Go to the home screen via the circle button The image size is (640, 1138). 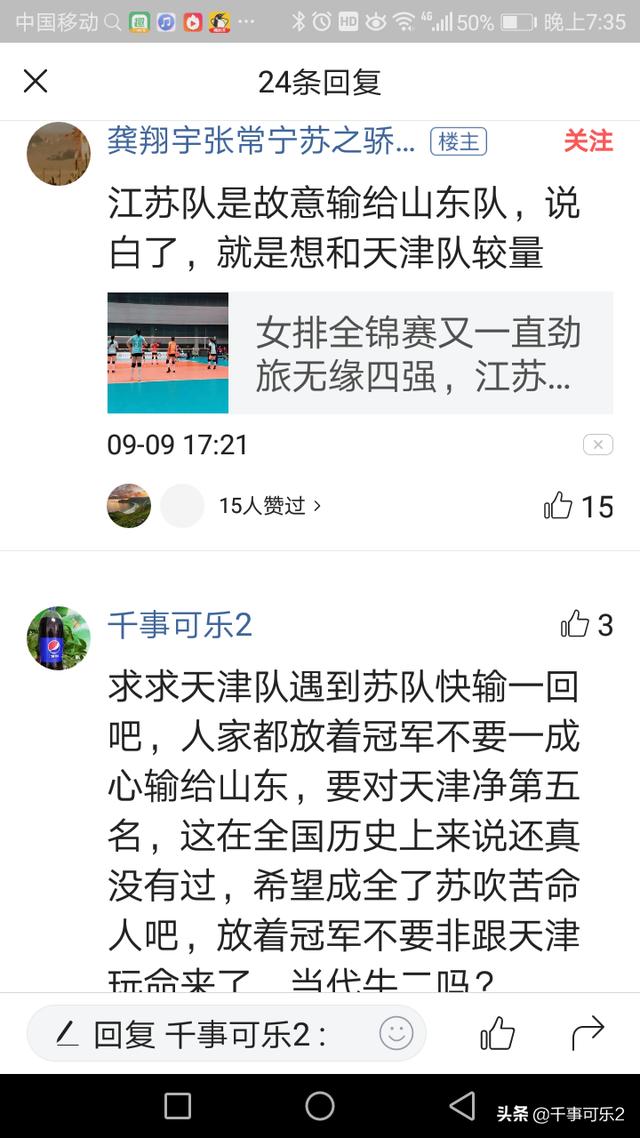point(320,1105)
